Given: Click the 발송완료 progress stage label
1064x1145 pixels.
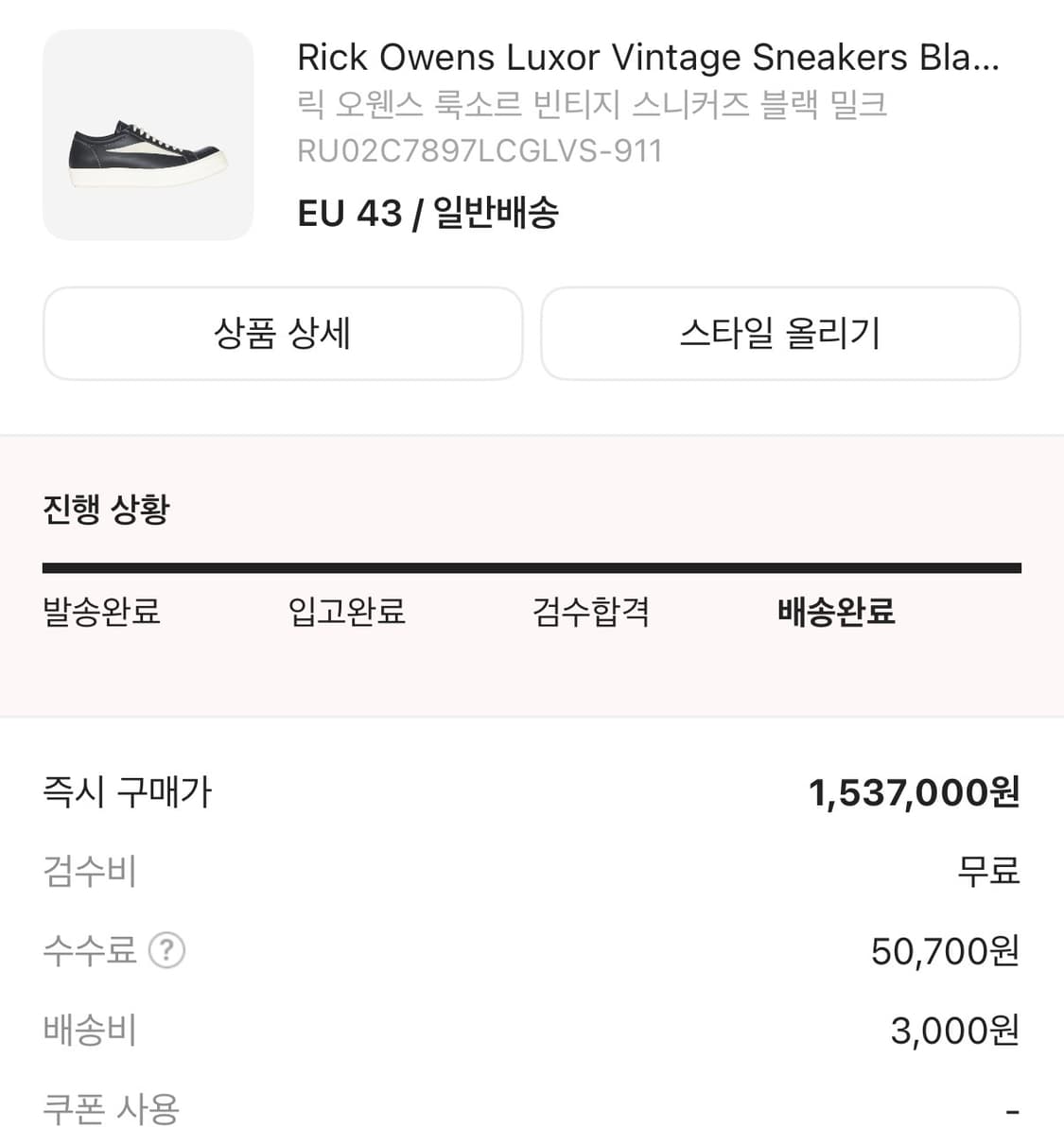Looking at the screenshot, I should [101, 613].
